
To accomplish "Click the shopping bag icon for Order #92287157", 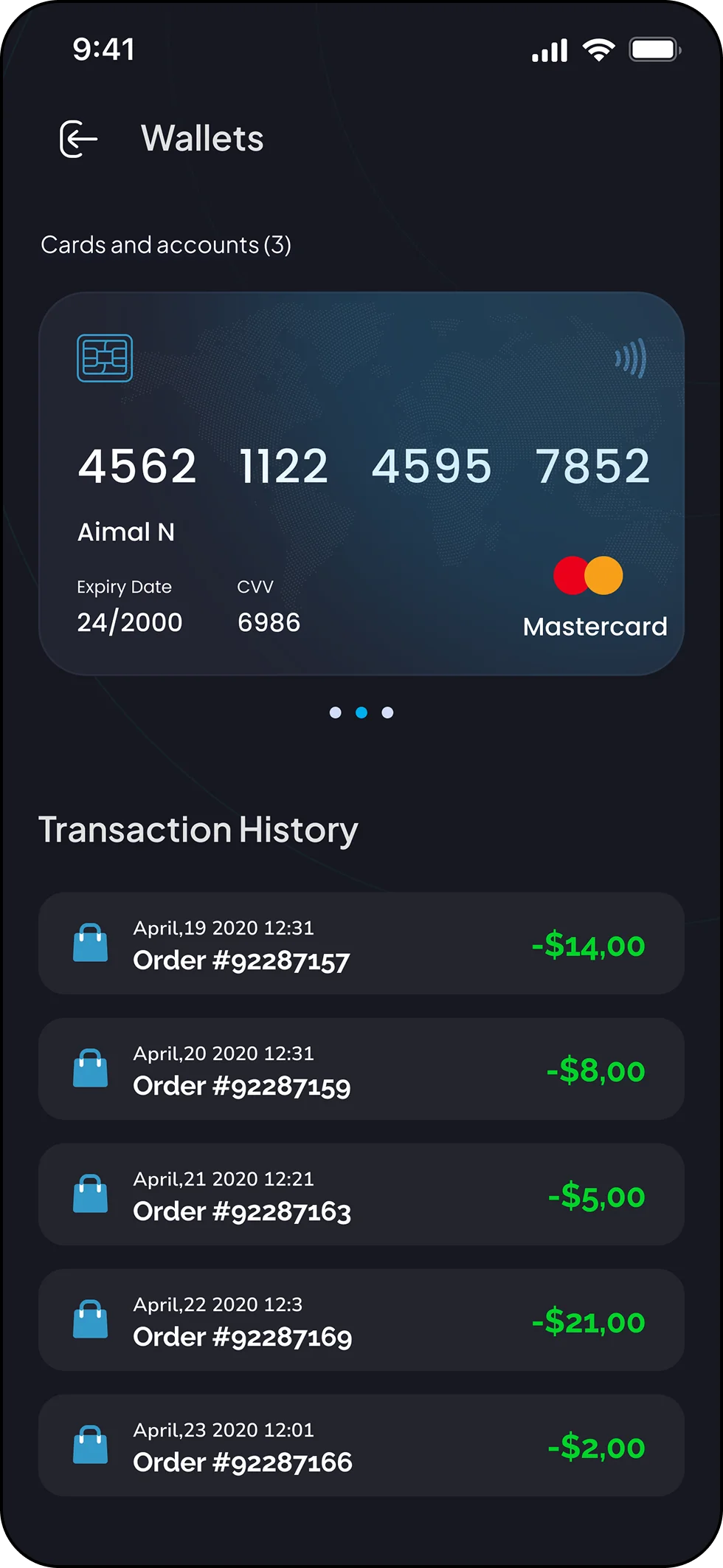I will [91, 943].
